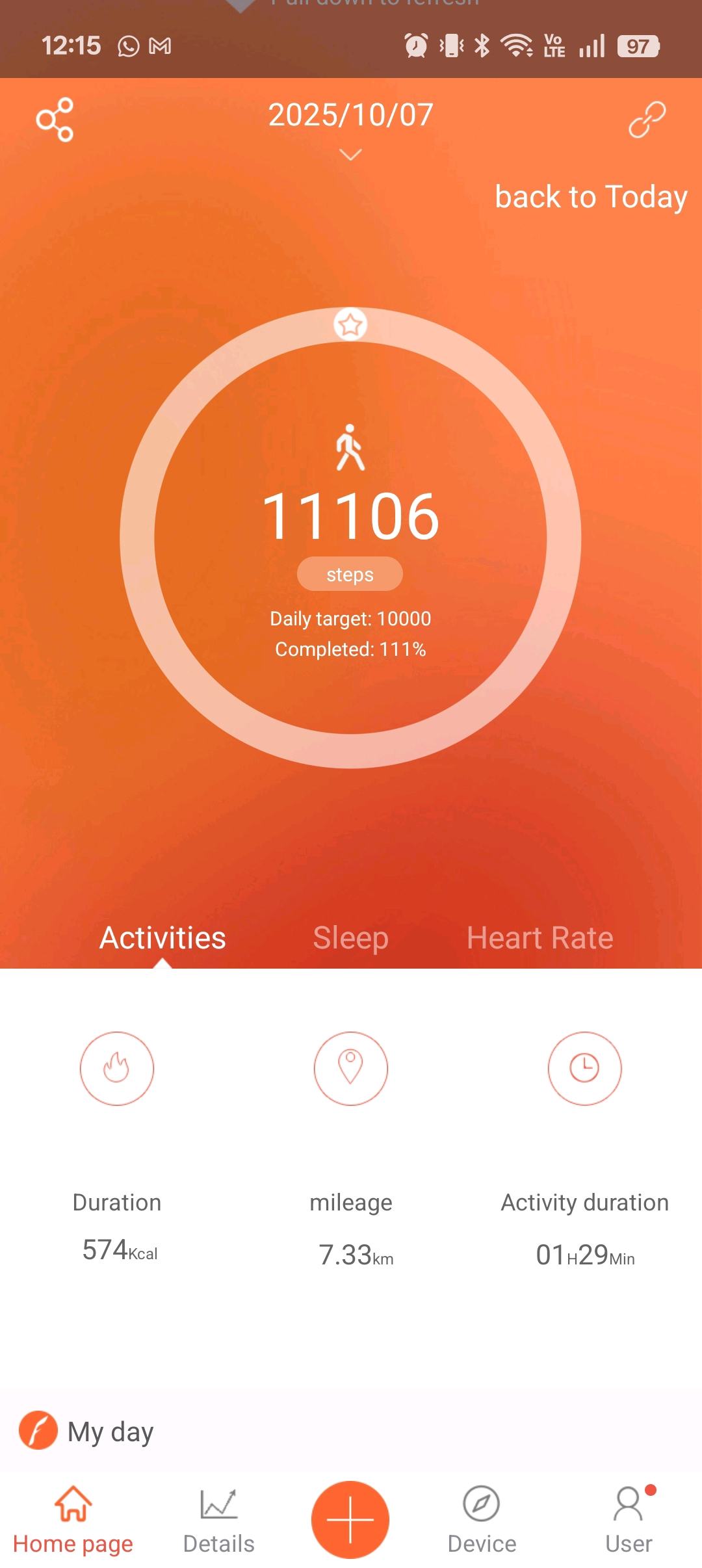
Task: Open the steps progress ring
Action: point(350,537)
